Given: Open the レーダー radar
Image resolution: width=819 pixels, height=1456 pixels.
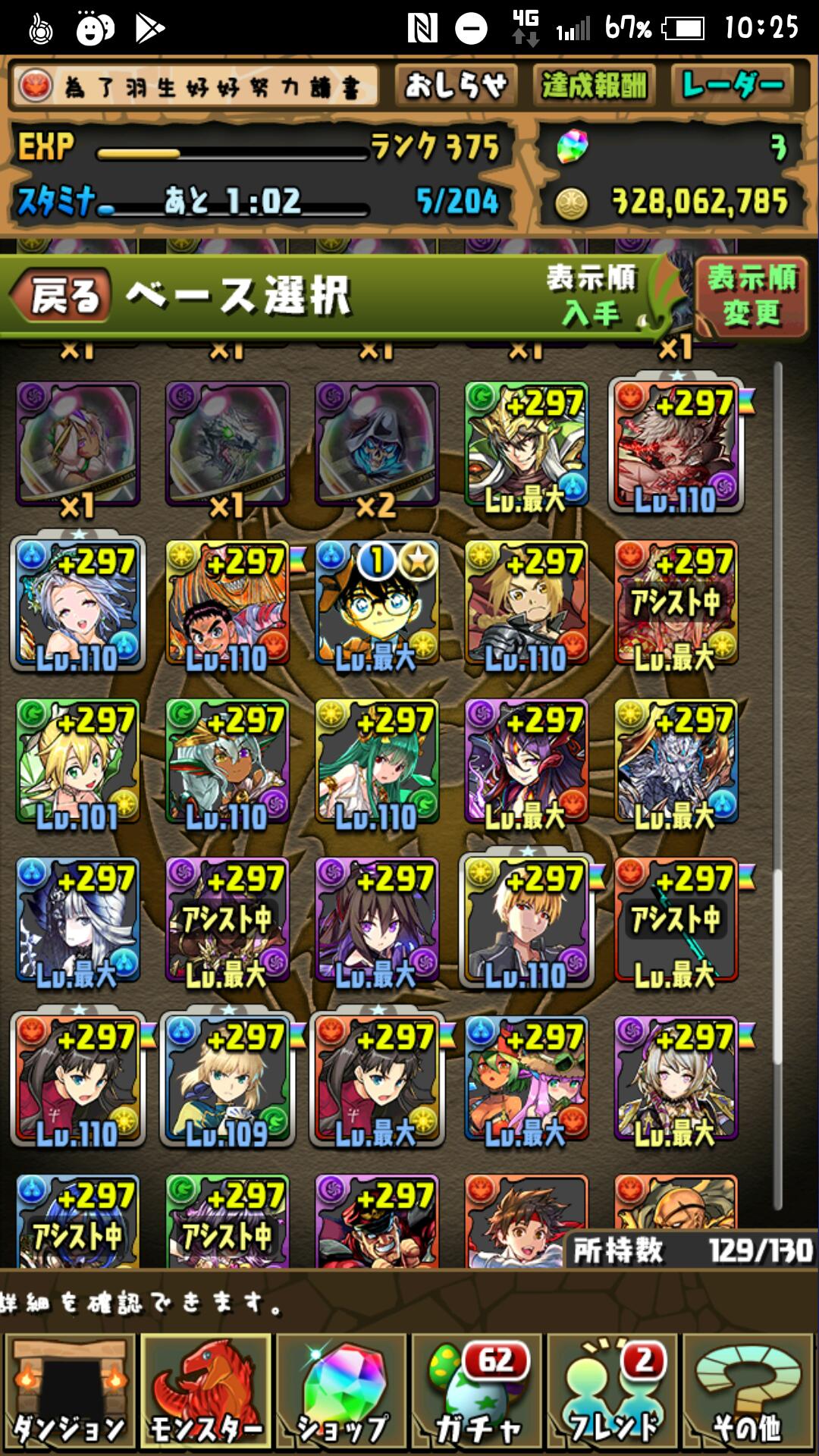Looking at the screenshot, I should pos(732,86).
